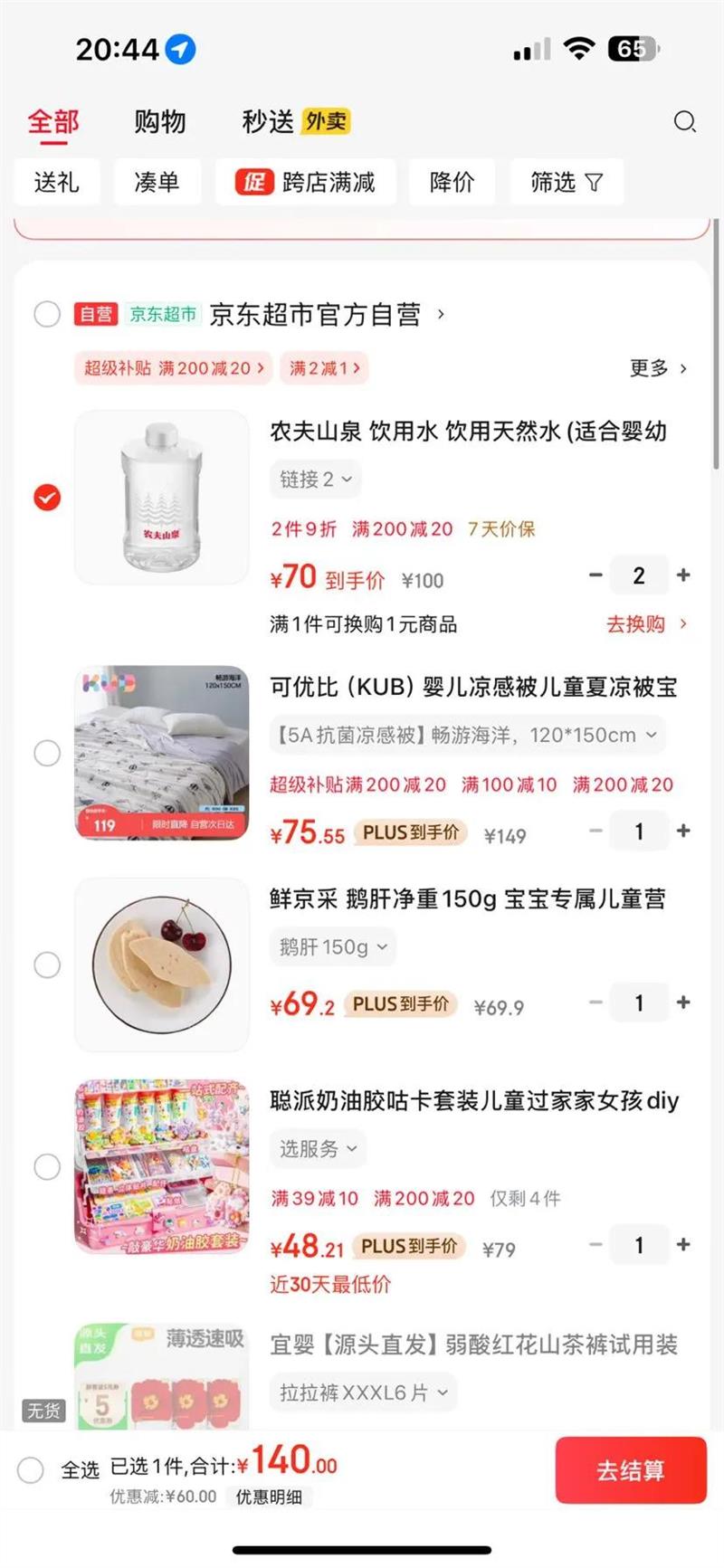The image size is (724, 1568).
Task: Tap the 送礼 chip
Action: [56, 183]
